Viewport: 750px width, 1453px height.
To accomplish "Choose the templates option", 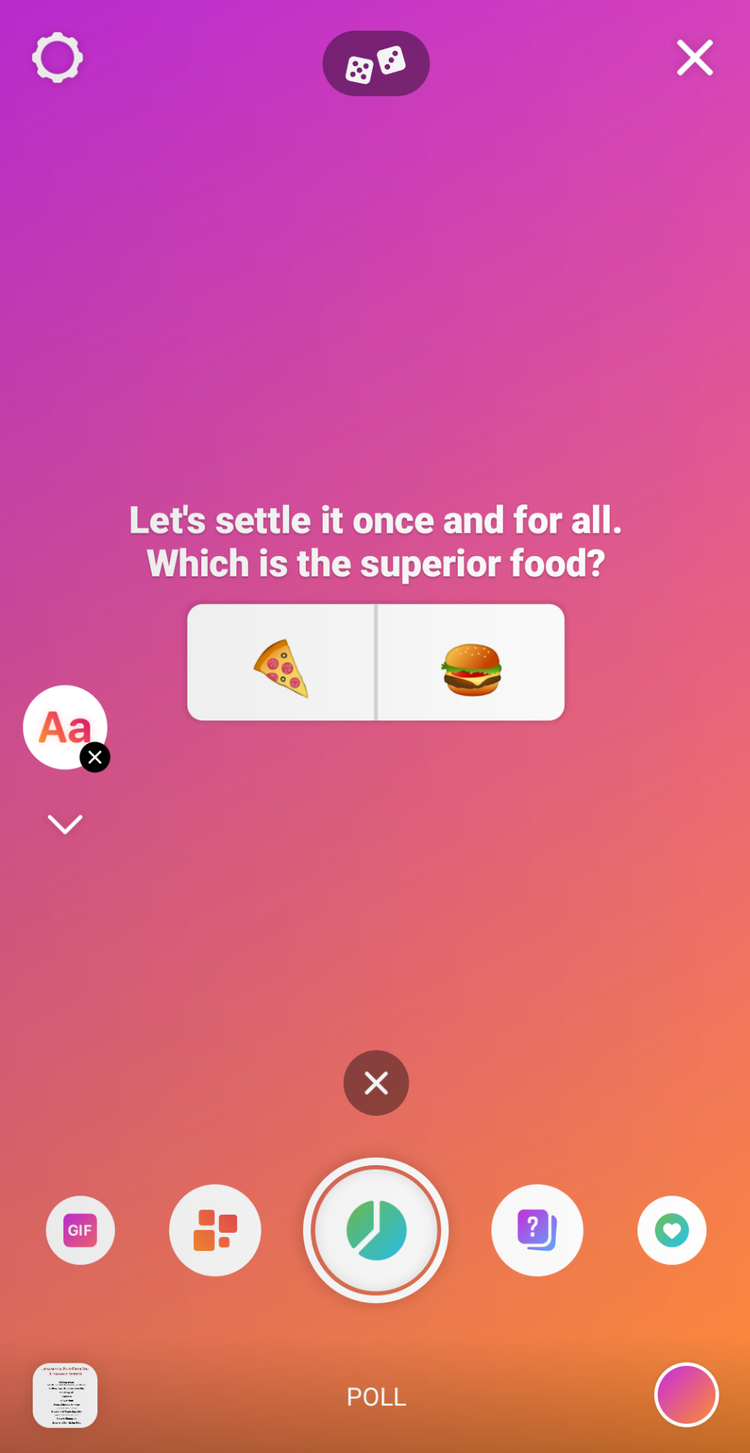I will click(x=215, y=1230).
